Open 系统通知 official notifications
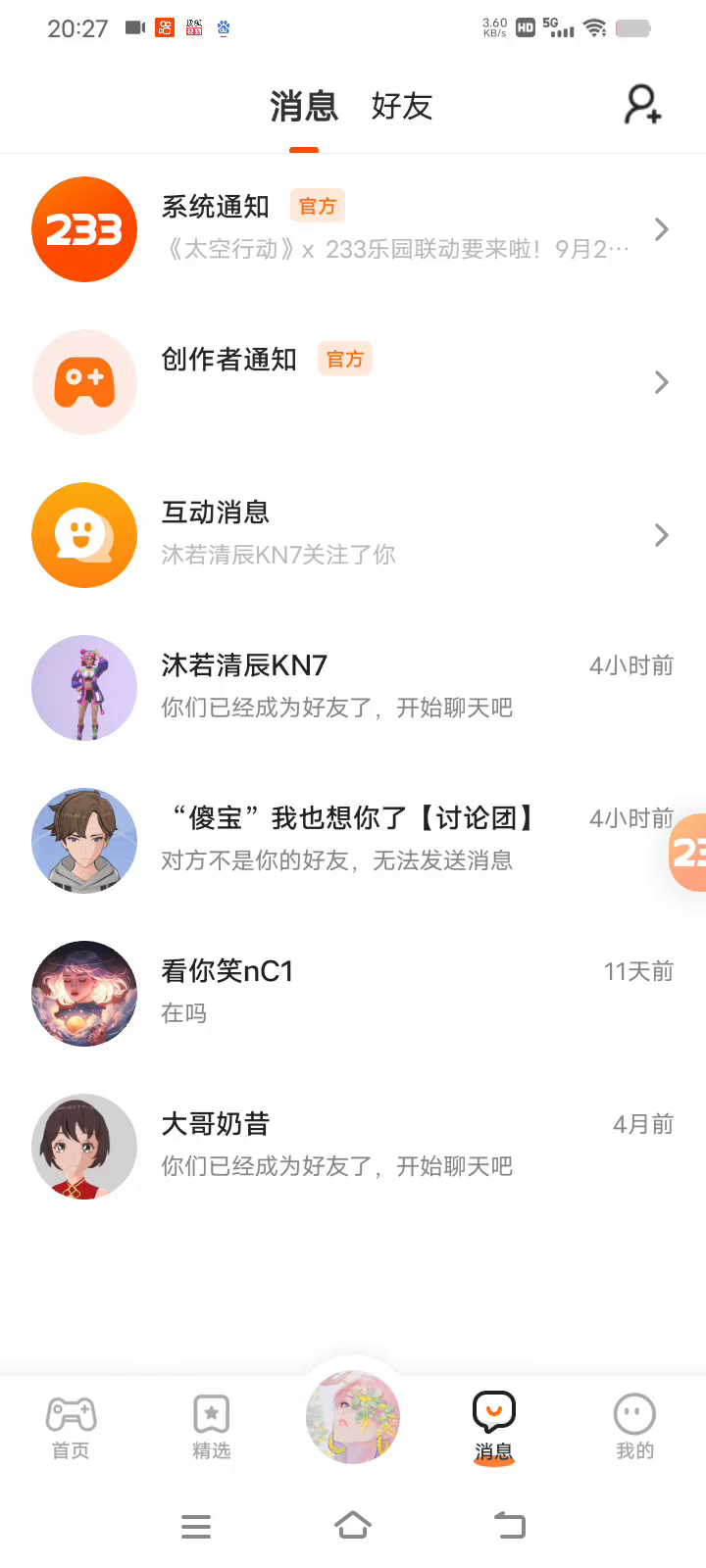 click(x=353, y=229)
